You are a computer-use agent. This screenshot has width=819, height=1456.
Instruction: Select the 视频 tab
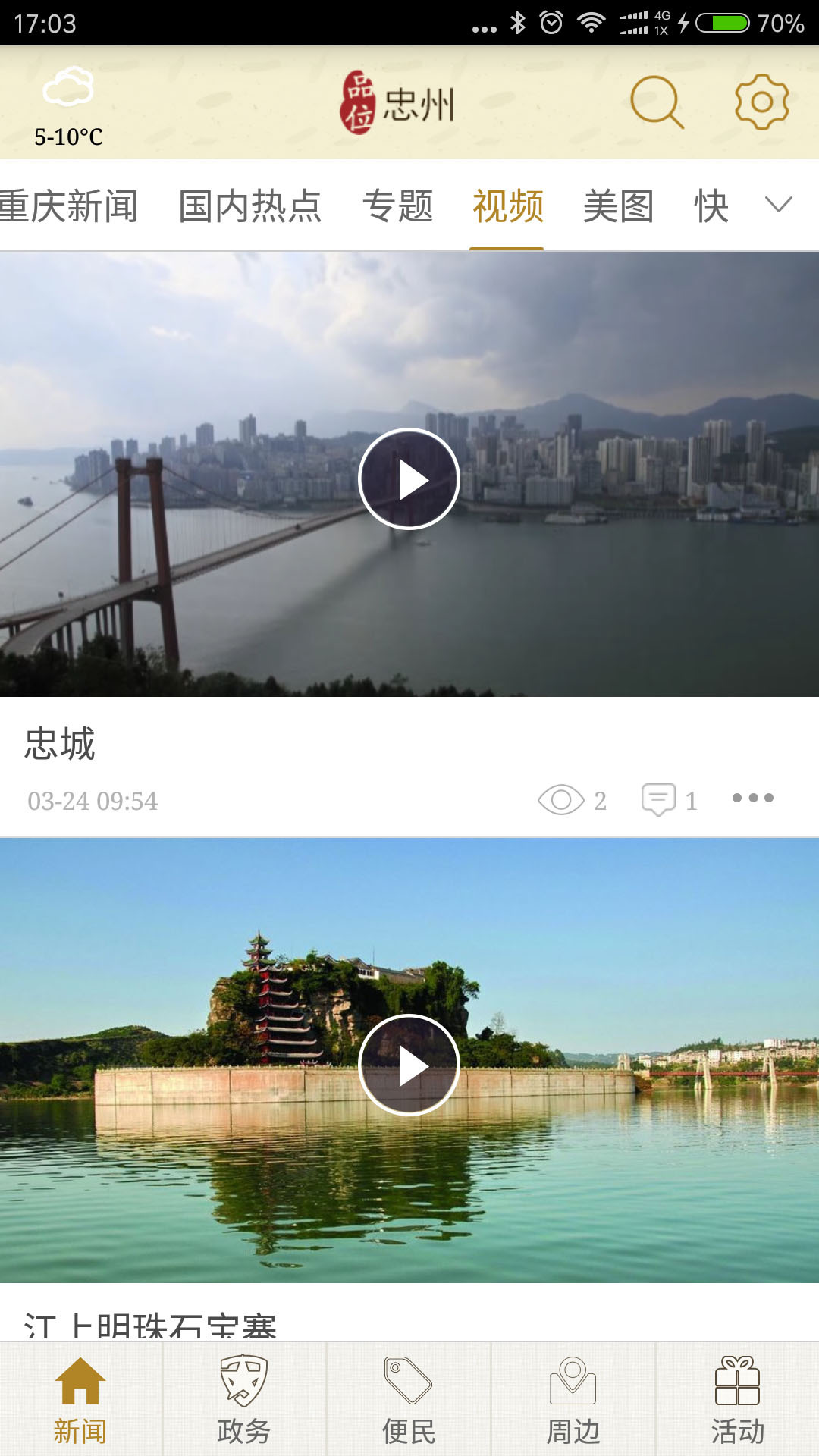[507, 206]
